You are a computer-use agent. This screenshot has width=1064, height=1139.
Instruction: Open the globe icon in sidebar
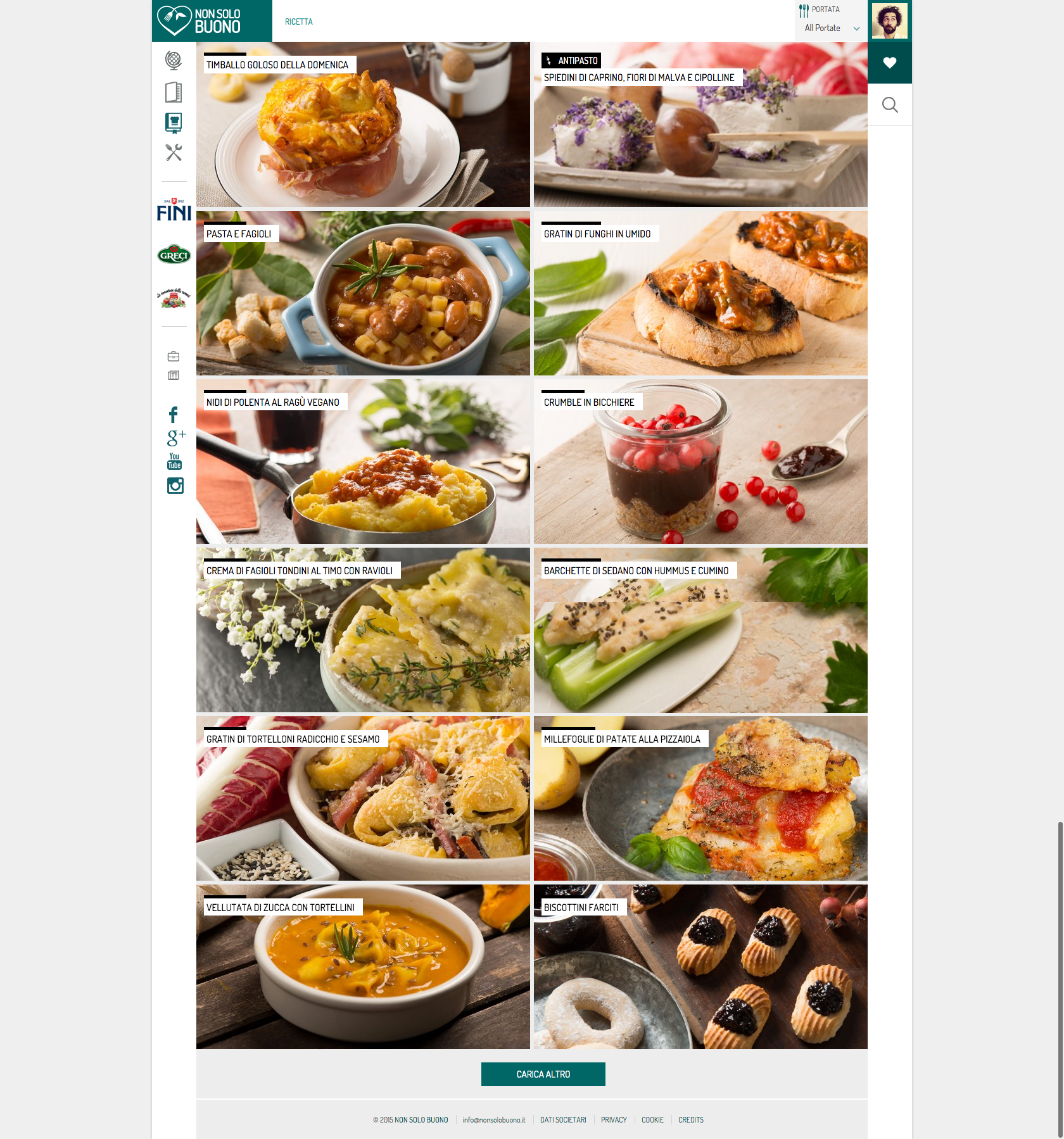(174, 60)
